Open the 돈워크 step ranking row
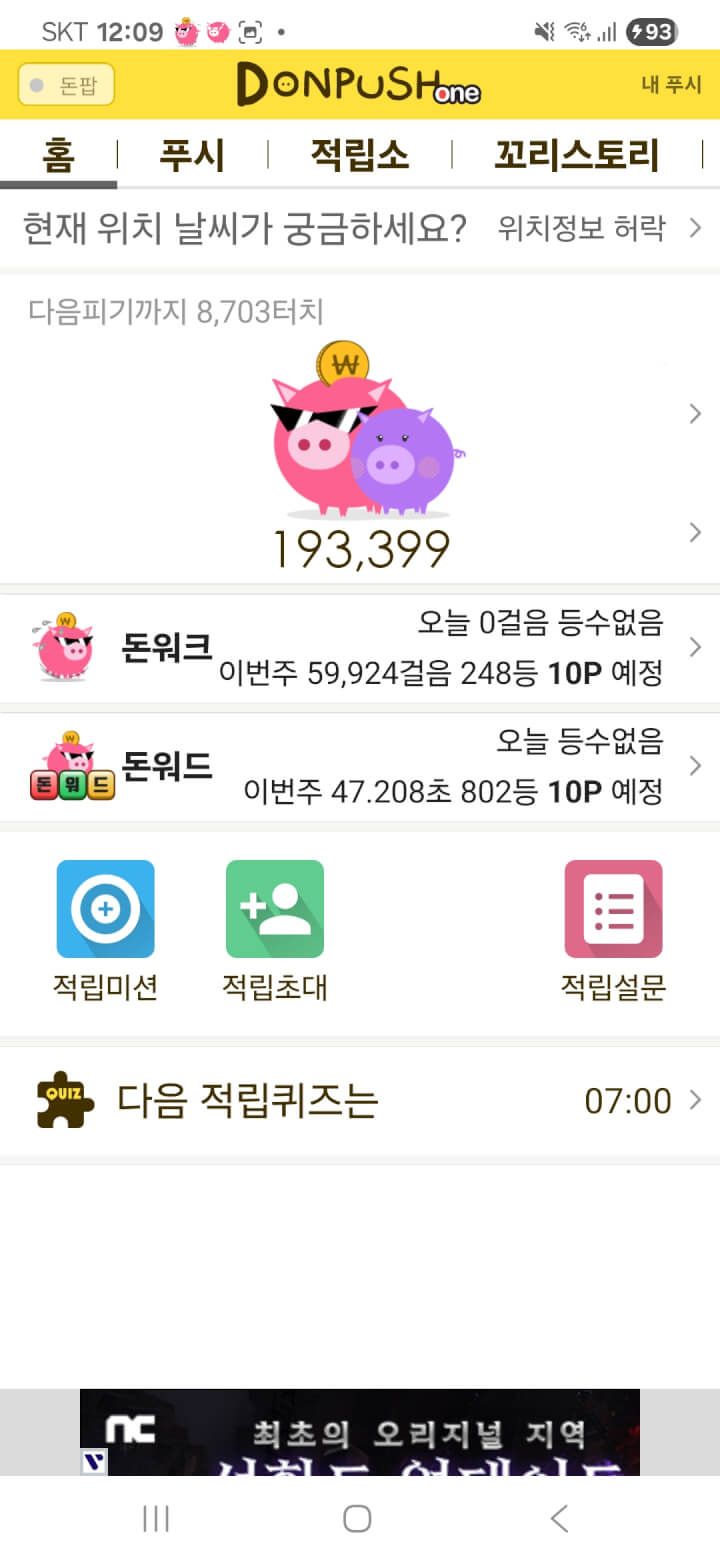Image resolution: width=720 pixels, height=1560 pixels. pos(360,648)
